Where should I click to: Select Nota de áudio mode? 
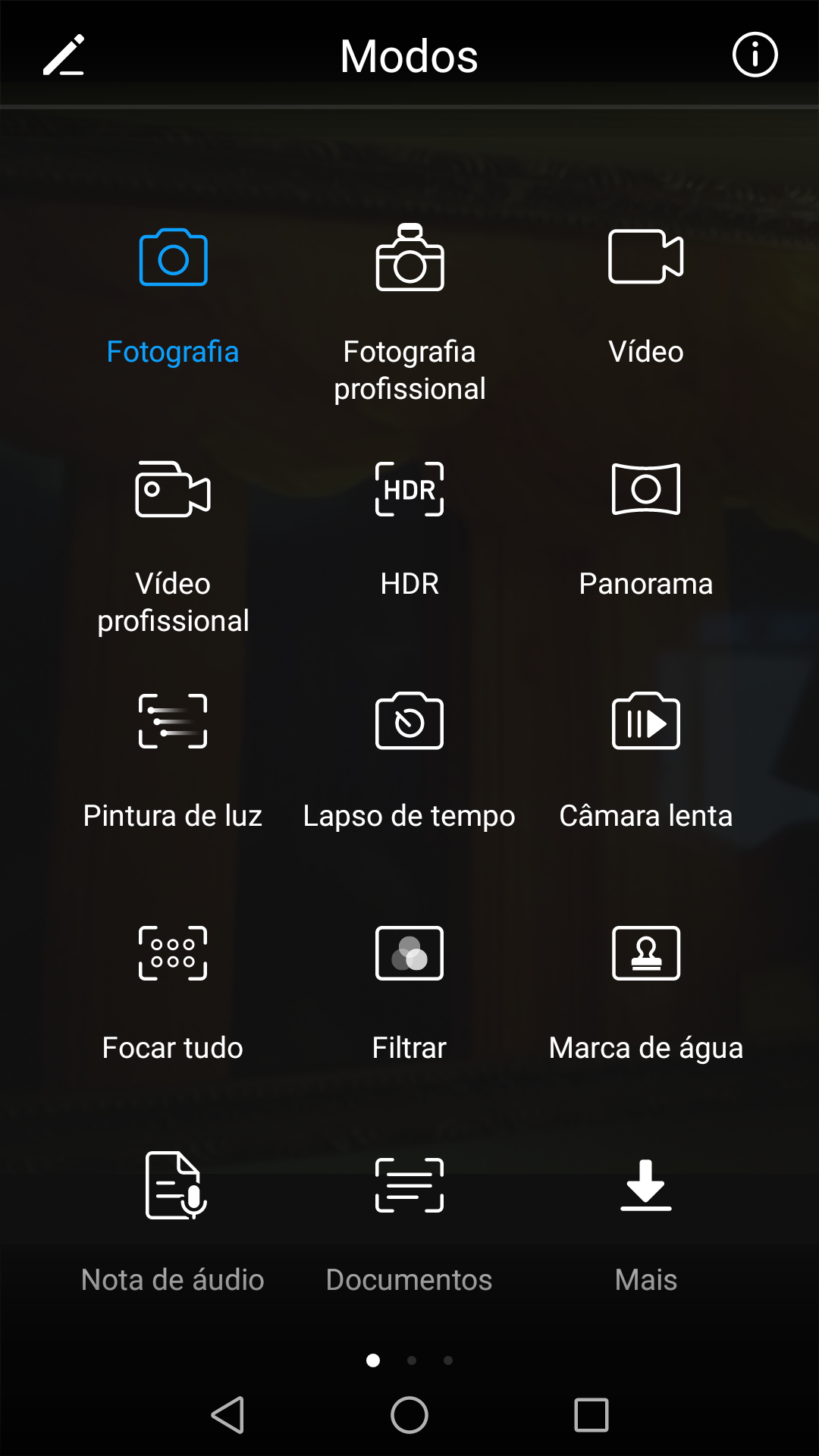point(173,1186)
